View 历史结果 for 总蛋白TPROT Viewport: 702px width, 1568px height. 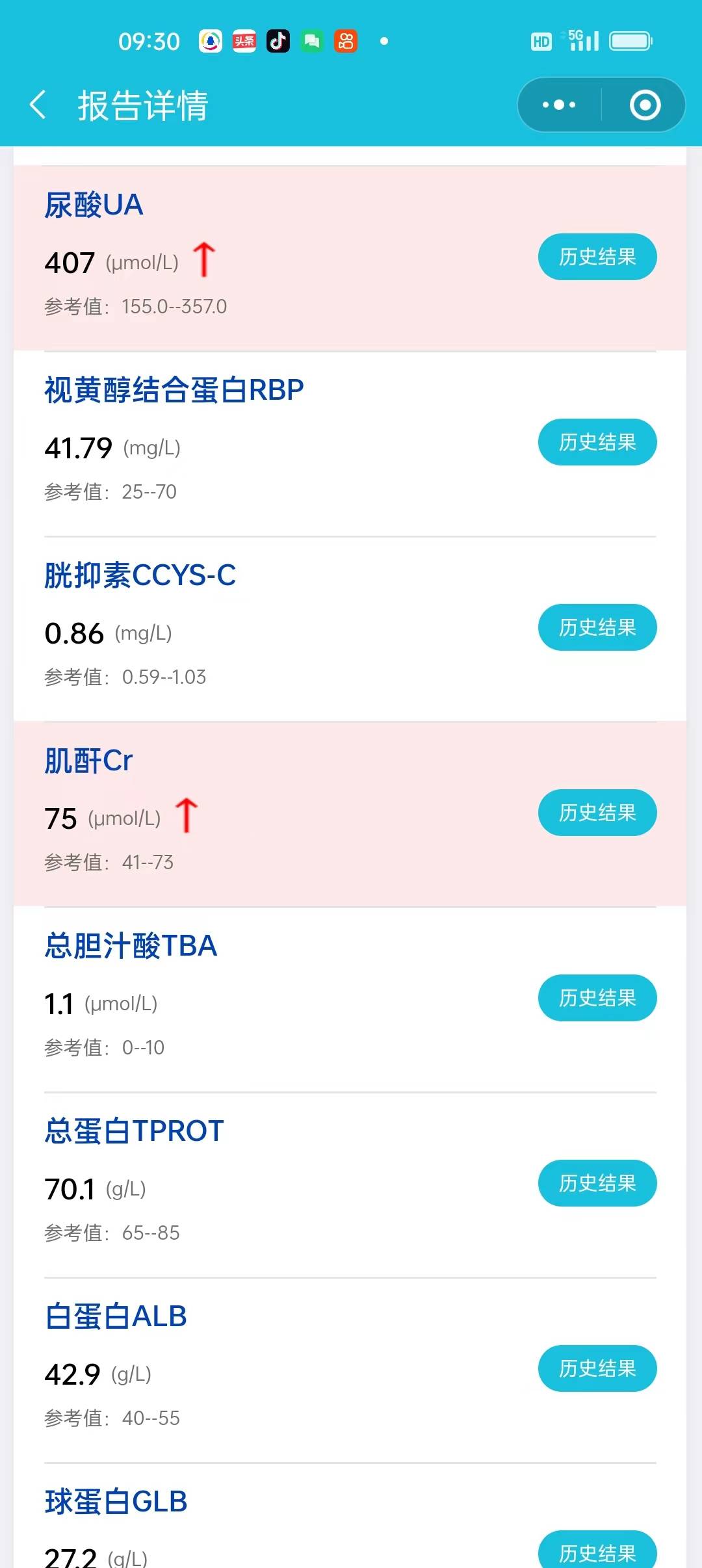click(597, 1183)
